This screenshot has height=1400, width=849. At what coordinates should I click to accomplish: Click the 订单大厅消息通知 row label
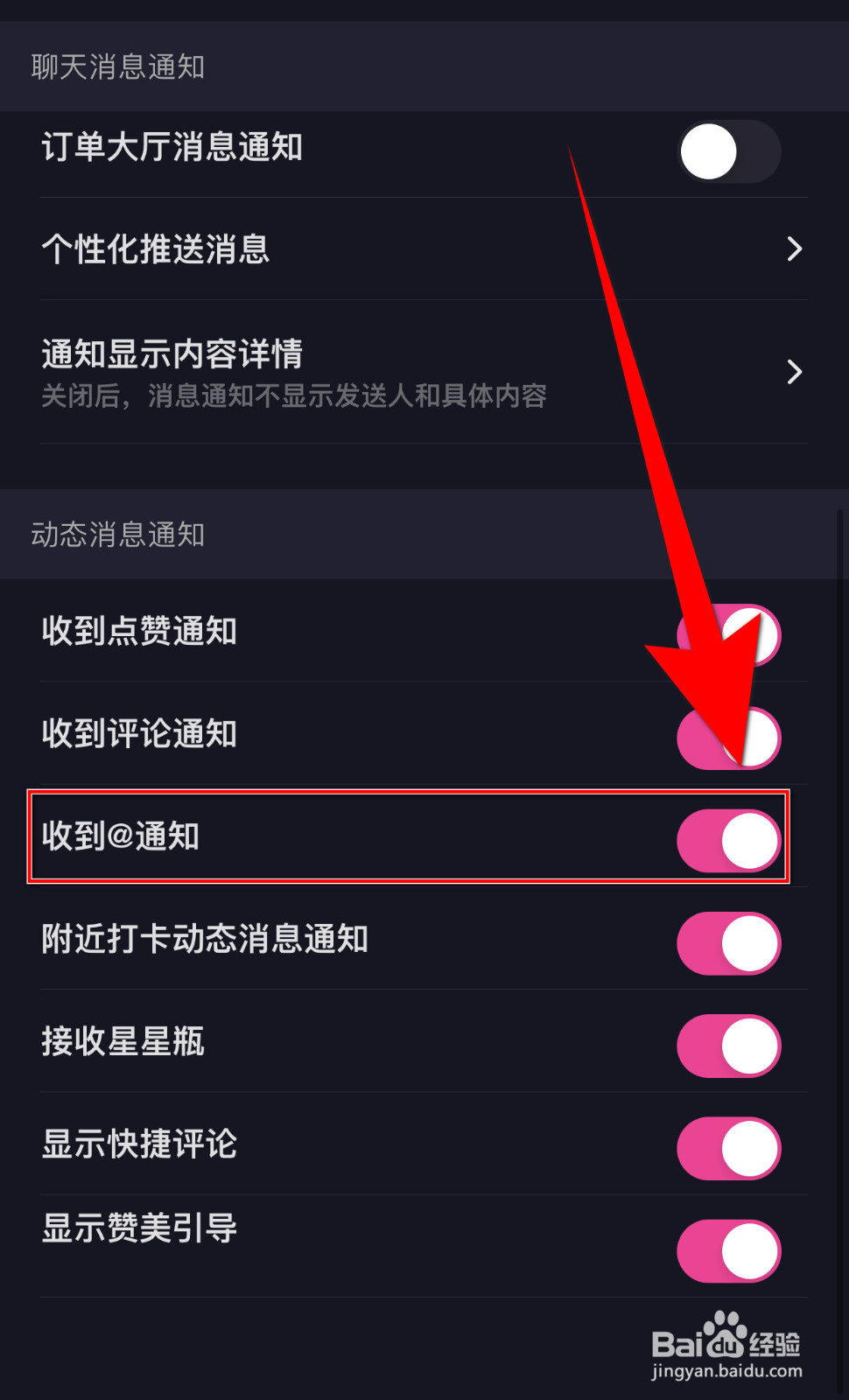click(x=172, y=149)
